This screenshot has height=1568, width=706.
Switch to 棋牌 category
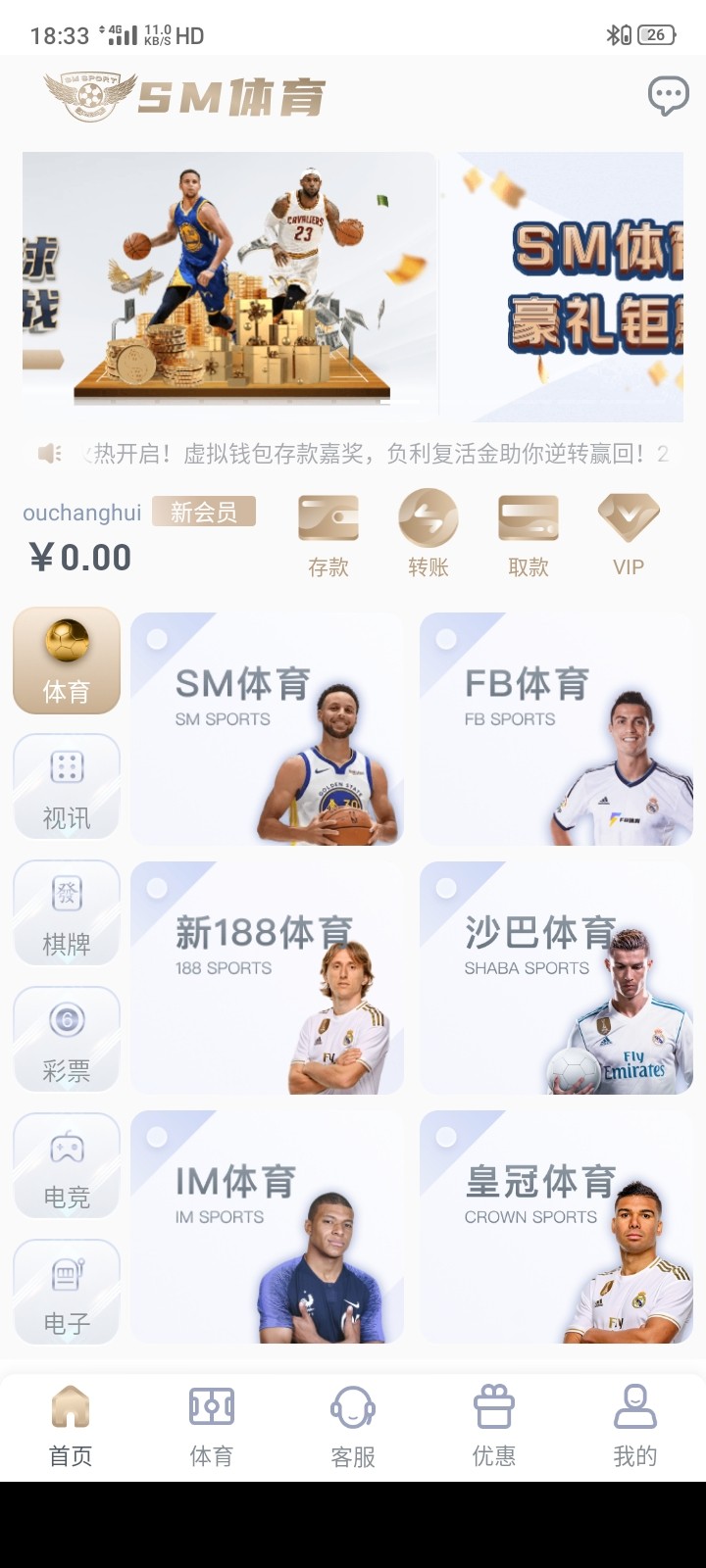[x=67, y=912]
